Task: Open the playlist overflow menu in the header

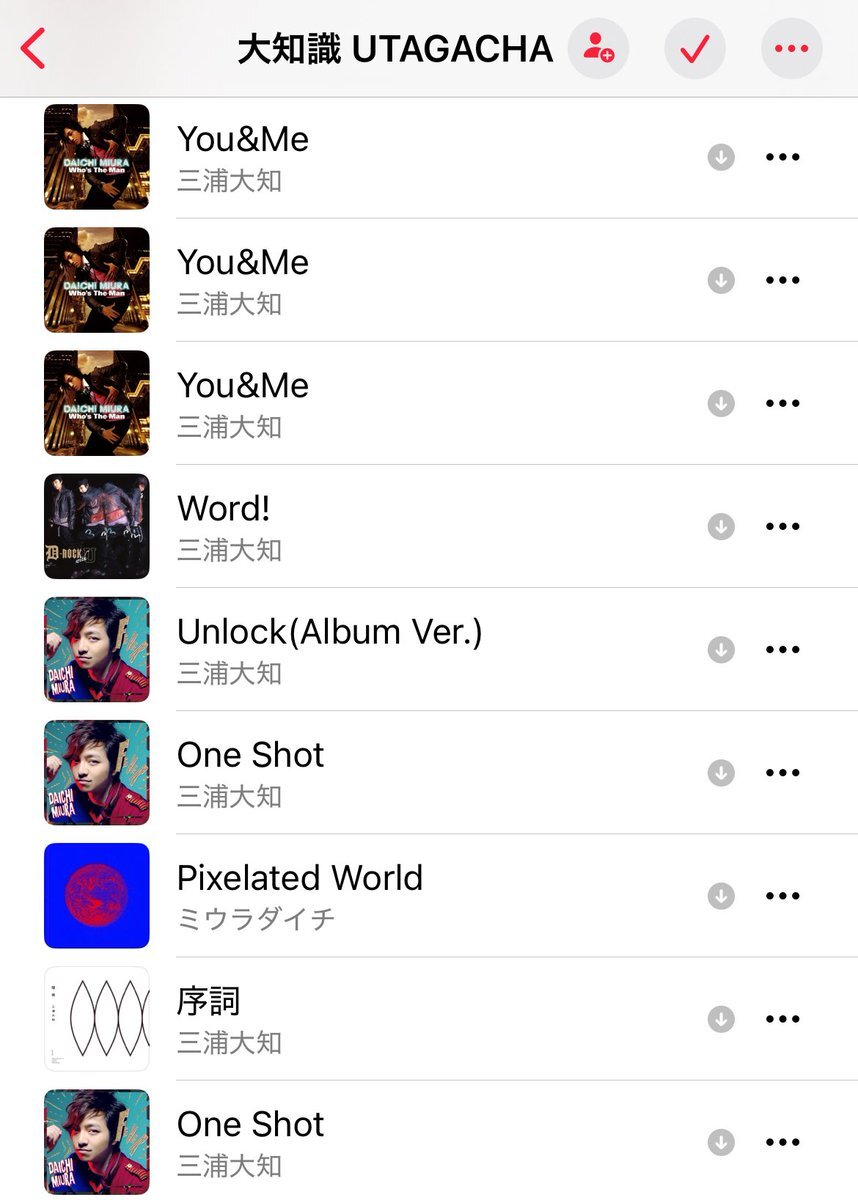Action: point(791,48)
